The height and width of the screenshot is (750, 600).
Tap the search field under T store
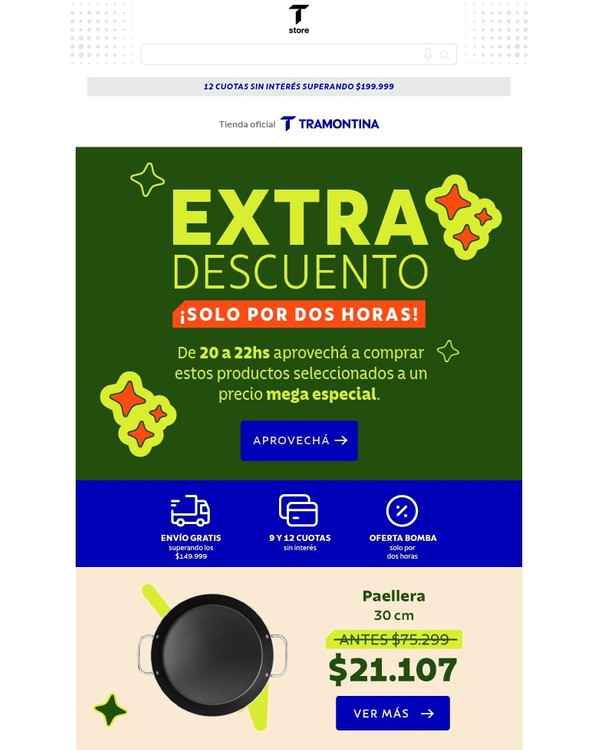click(299, 54)
